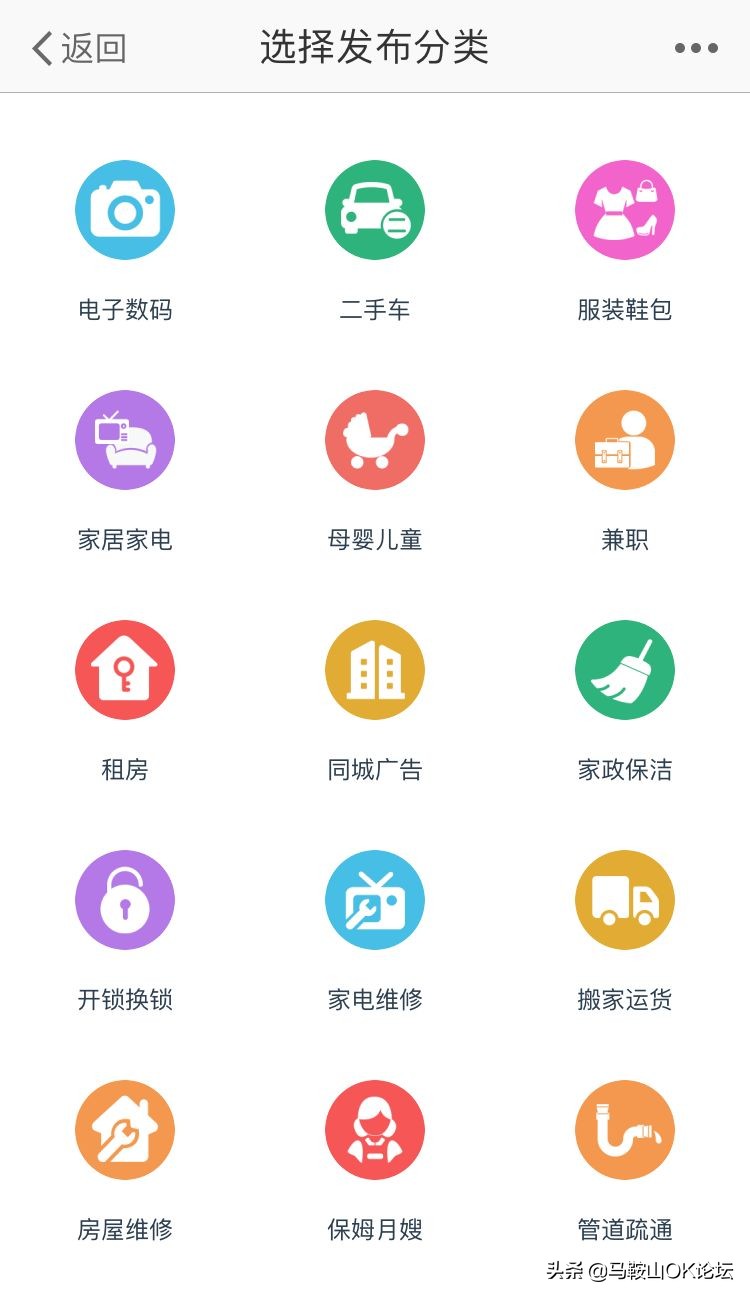This screenshot has width=750, height=1297.
Task: Select the 租房 house key icon
Action: click(125, 669)
